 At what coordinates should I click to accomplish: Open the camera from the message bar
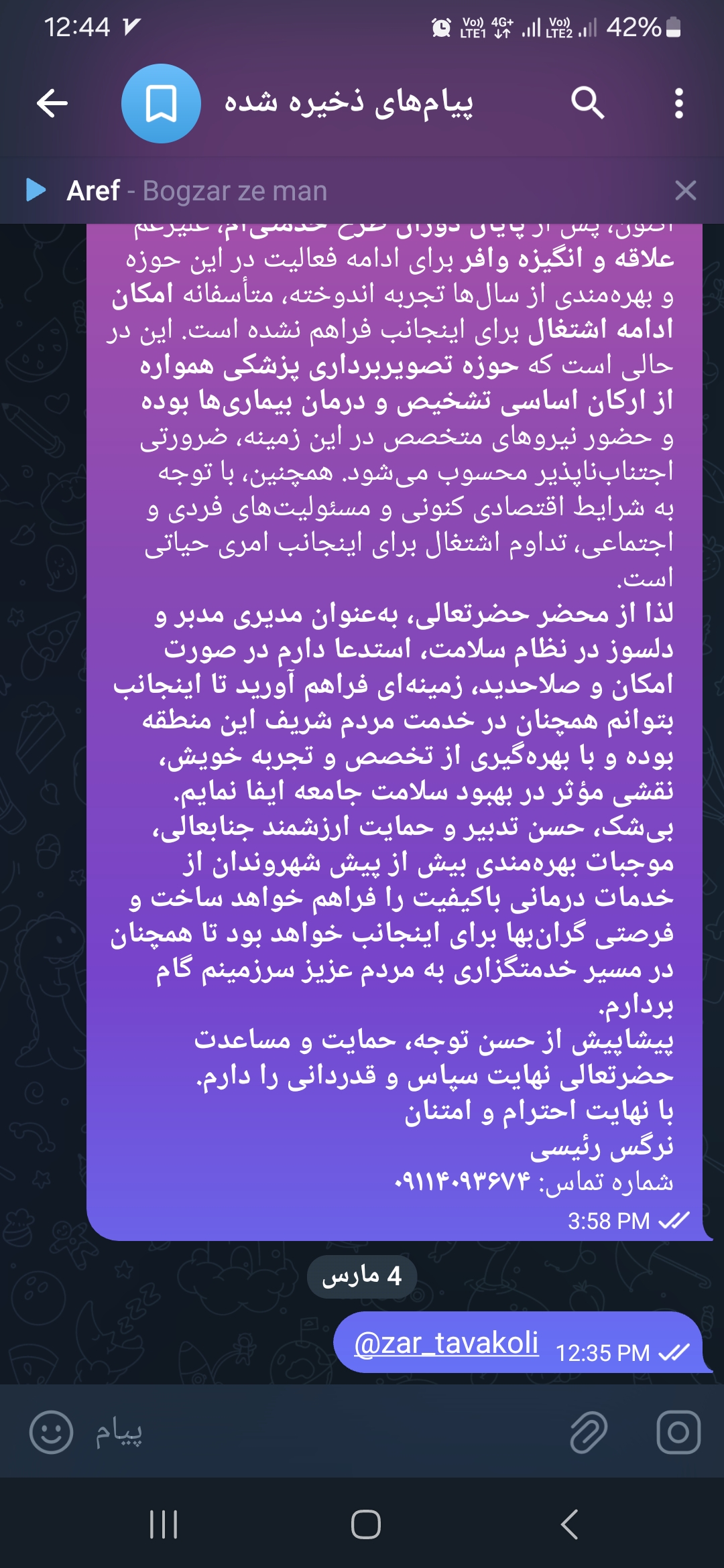coord(678,1432)
